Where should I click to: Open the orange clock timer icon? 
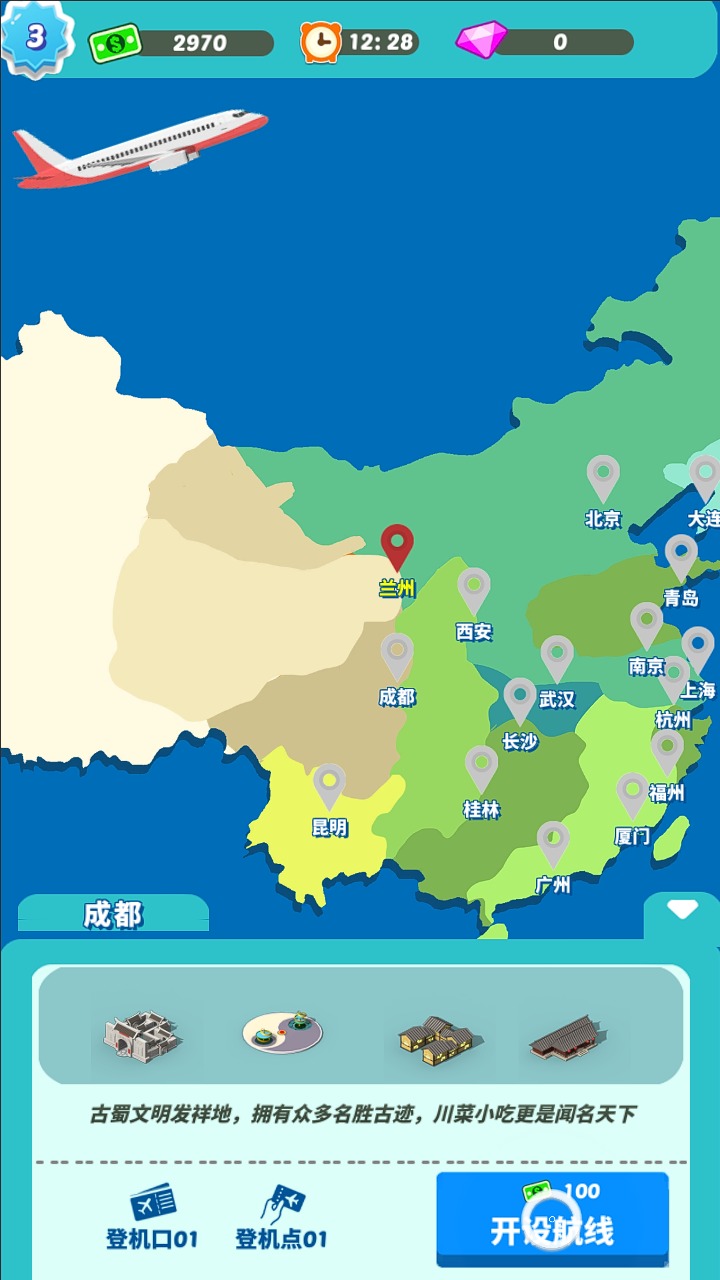[x=323, y=41]
